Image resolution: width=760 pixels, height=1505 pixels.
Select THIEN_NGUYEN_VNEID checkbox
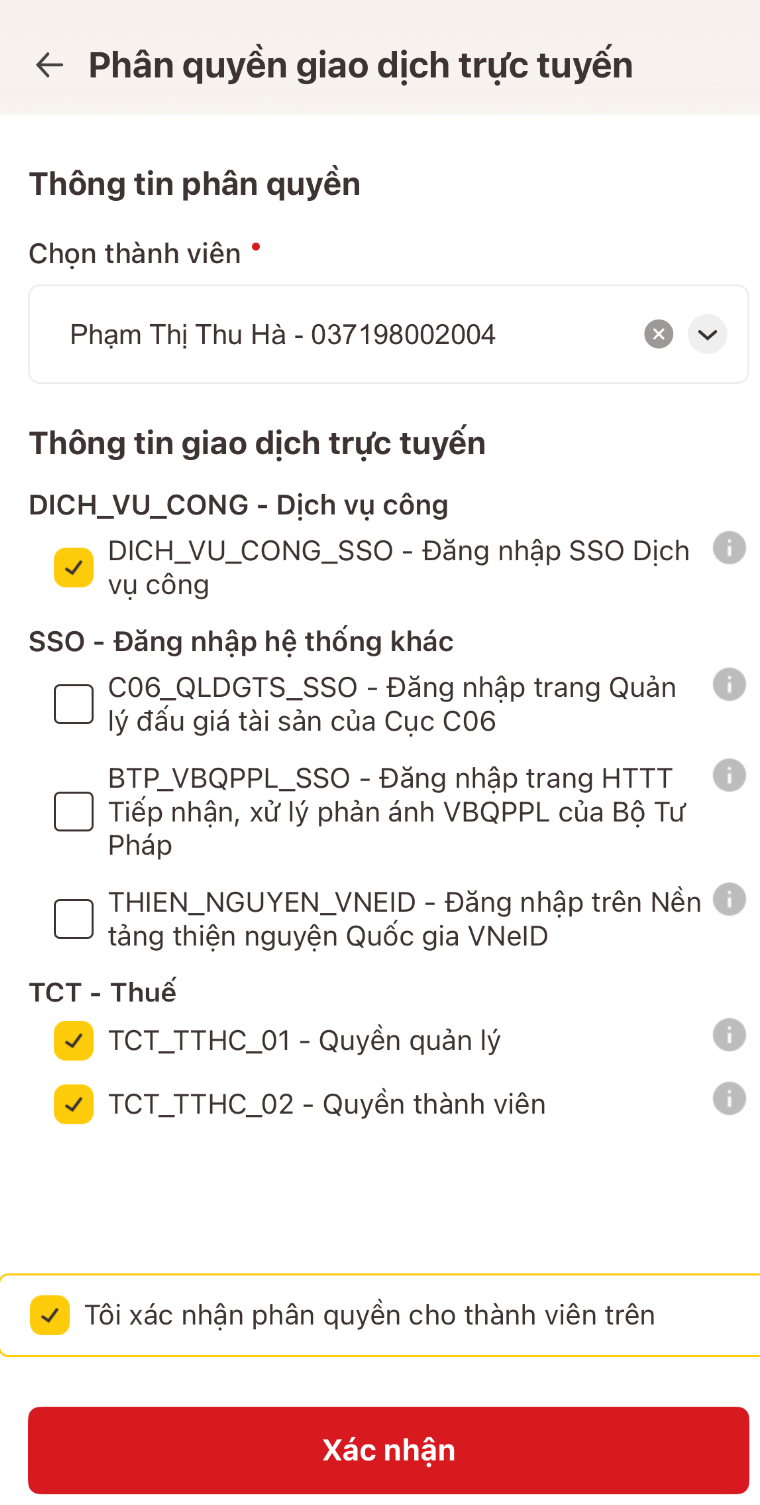tap(74, 919)
